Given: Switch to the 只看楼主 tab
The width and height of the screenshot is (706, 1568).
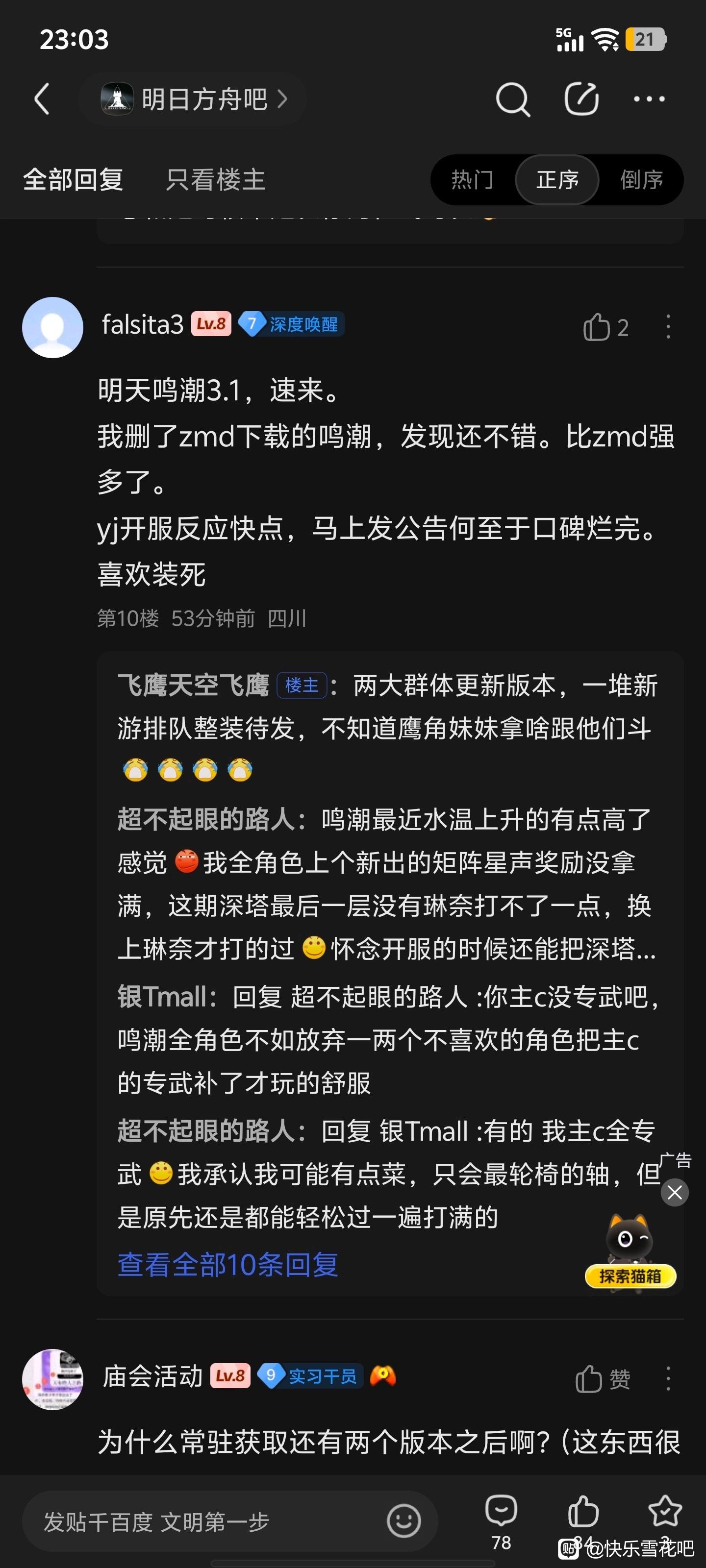Looking at the screenshot, I should 216,180.
